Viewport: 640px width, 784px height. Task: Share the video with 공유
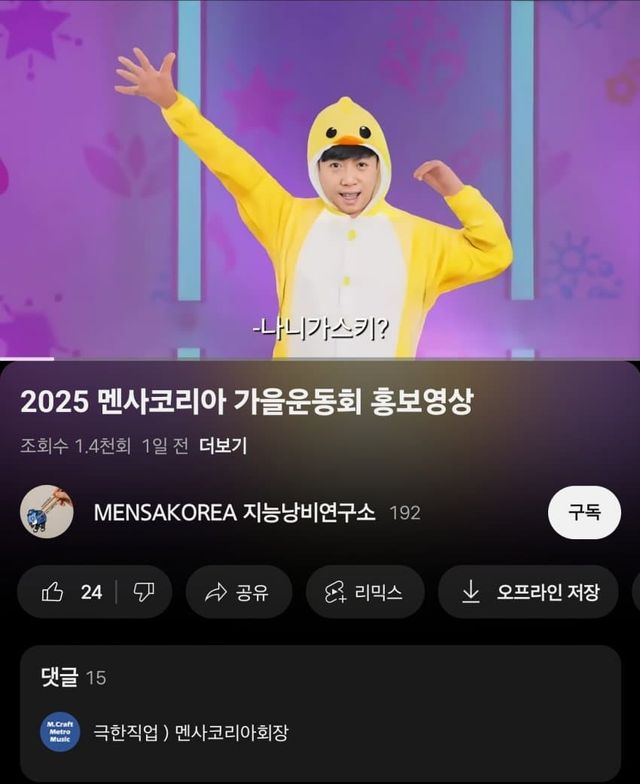pyautogui.click(x=237, y=592)
